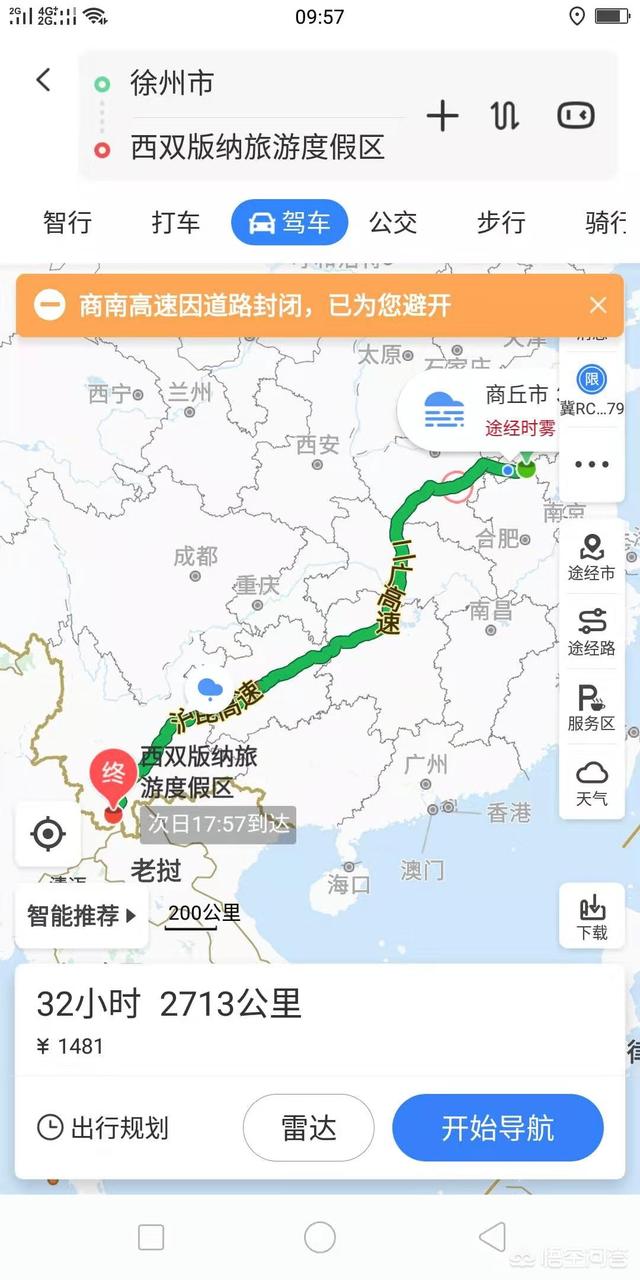Download offline map via 下载
This screenshot has width=640, height=1280.
(592, 917)
